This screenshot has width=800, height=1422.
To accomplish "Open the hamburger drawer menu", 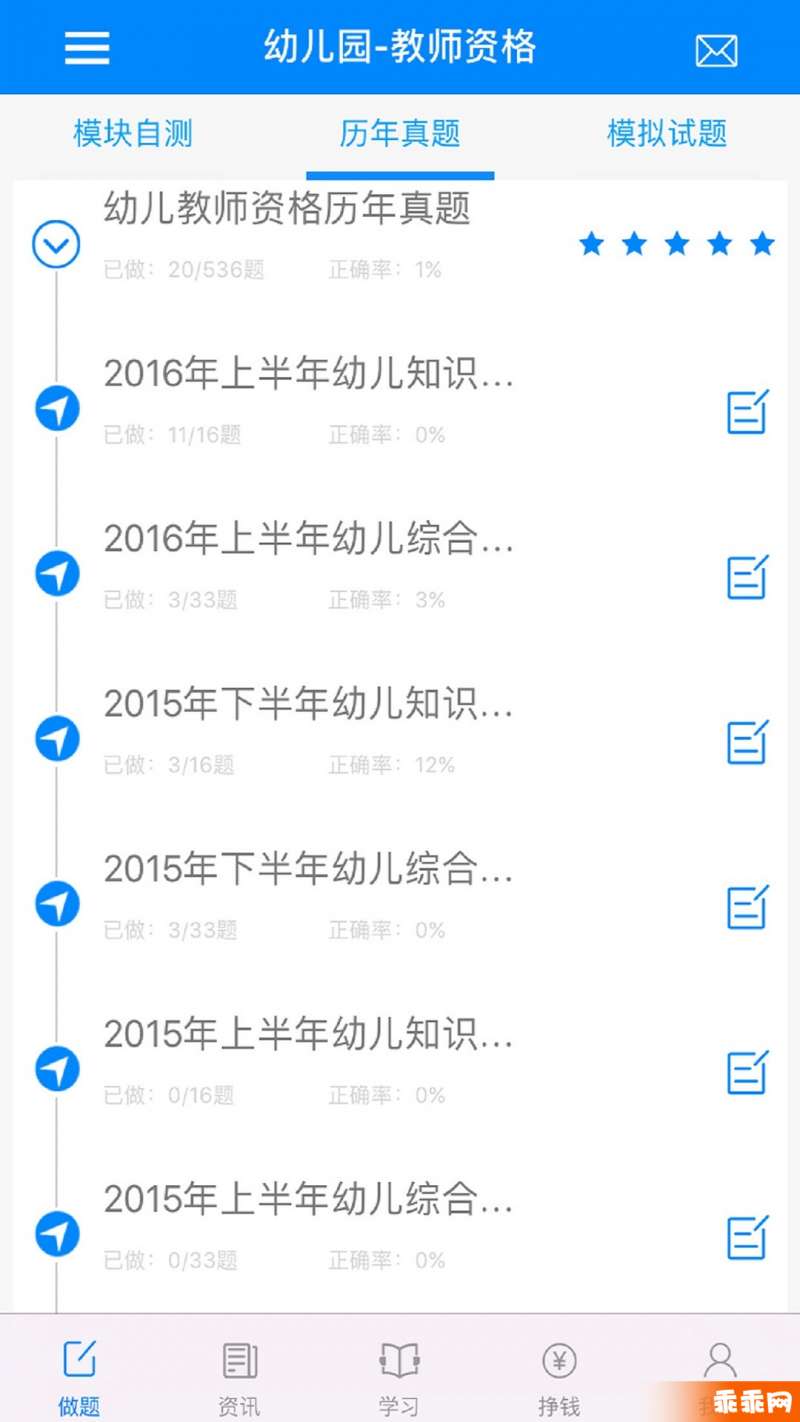I will tap(87, 47).
